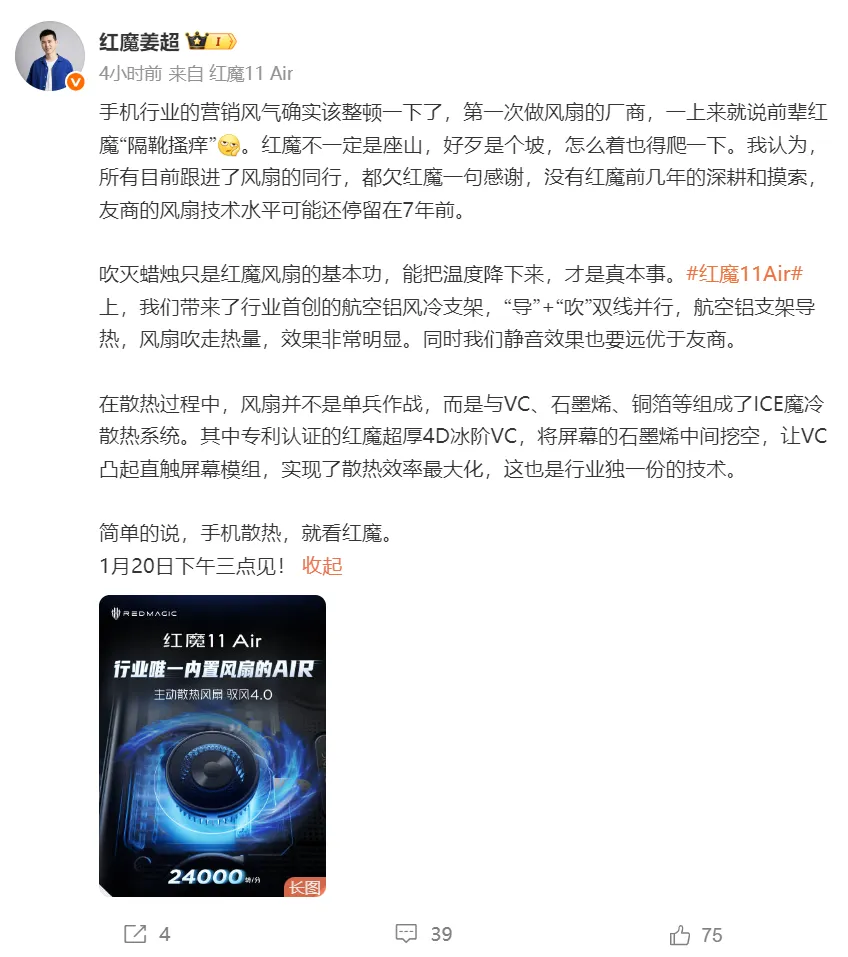Image resolution: width=848 pixels, height=957 pixels.
Task: Open the 红魔姜超 username link
Action: 139,42
